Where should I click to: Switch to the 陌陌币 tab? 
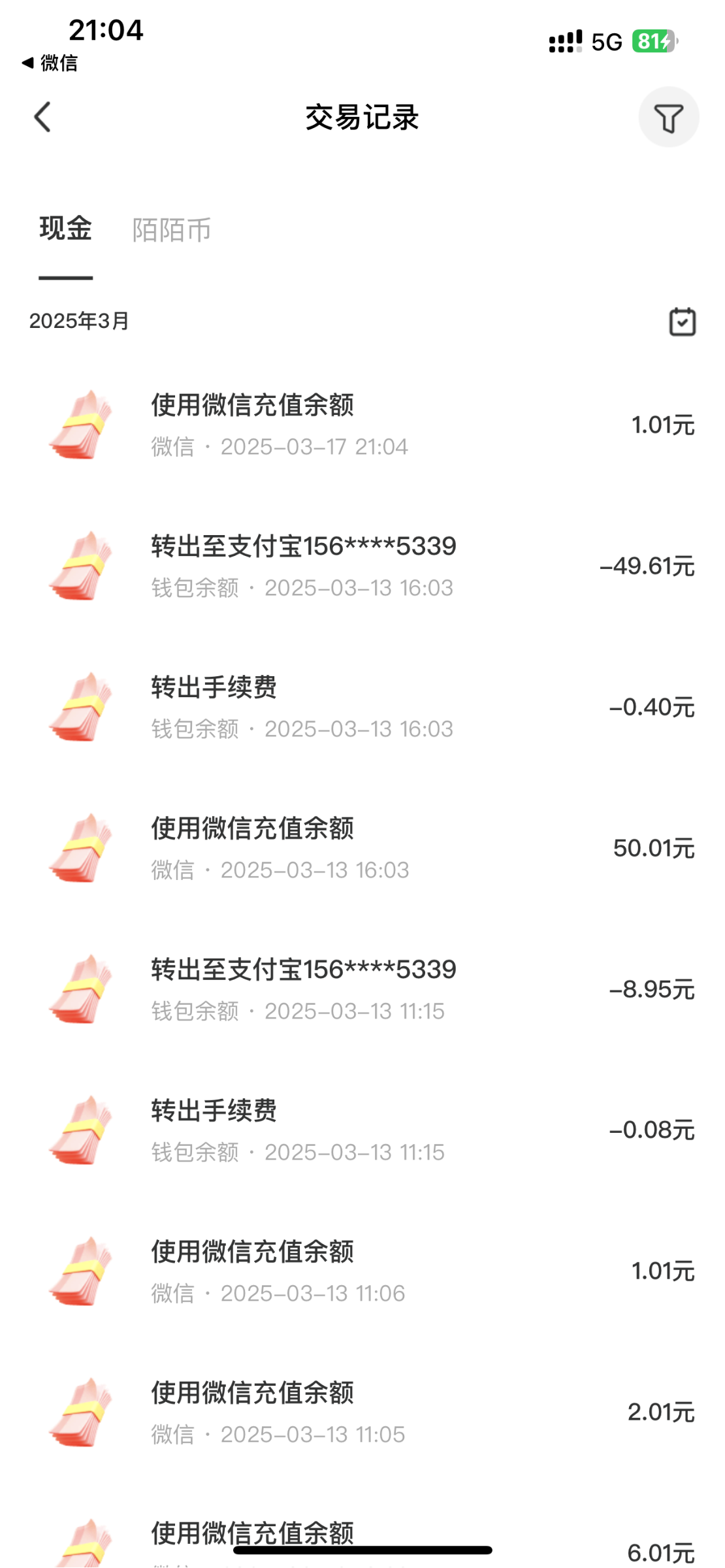pos(171,230)
